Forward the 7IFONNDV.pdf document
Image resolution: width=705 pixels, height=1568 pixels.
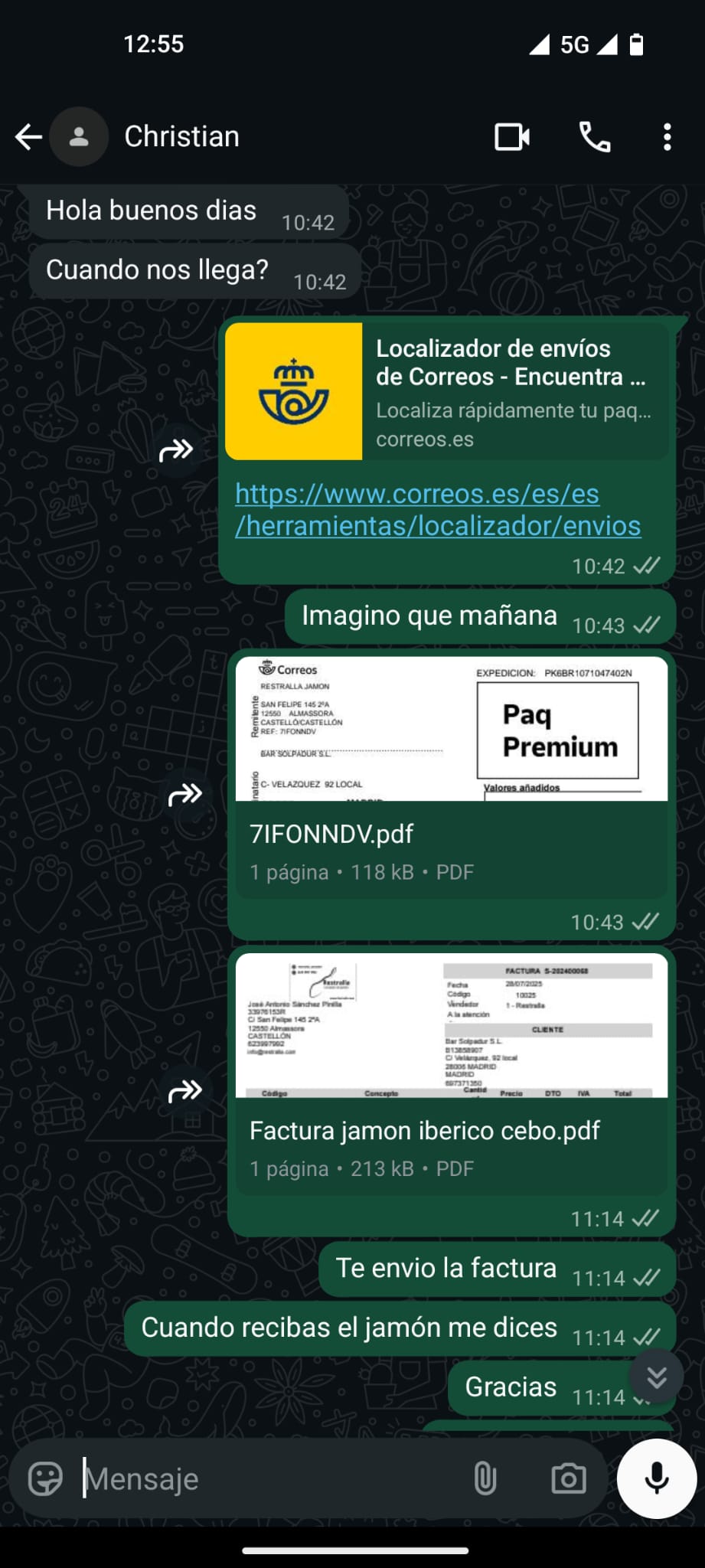click(x=184, y=795)
